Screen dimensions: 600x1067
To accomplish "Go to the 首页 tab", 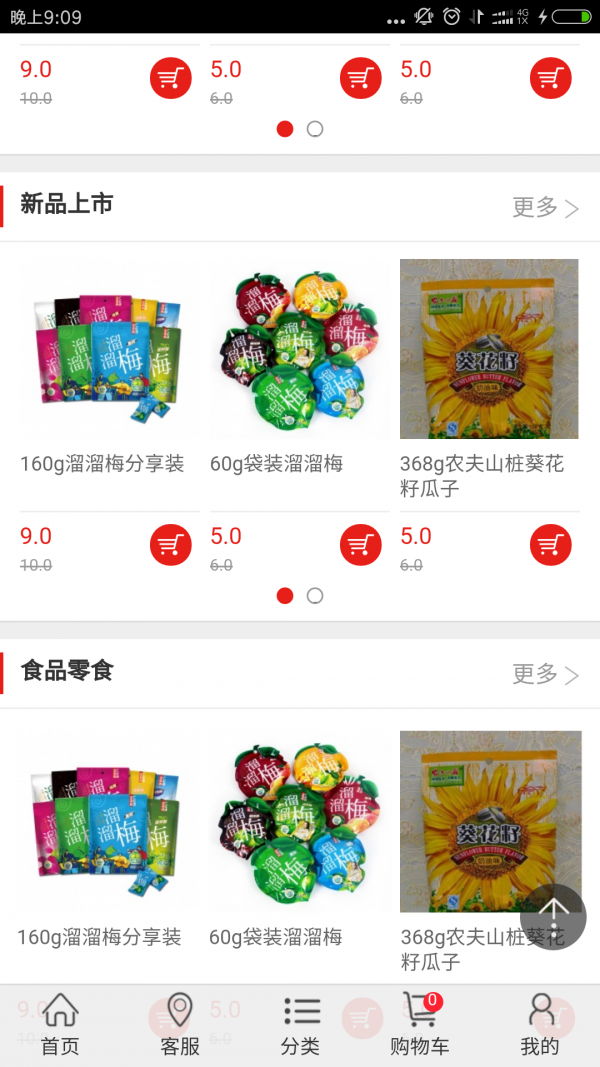I will pyautogui.click(x=60, y=1025).
